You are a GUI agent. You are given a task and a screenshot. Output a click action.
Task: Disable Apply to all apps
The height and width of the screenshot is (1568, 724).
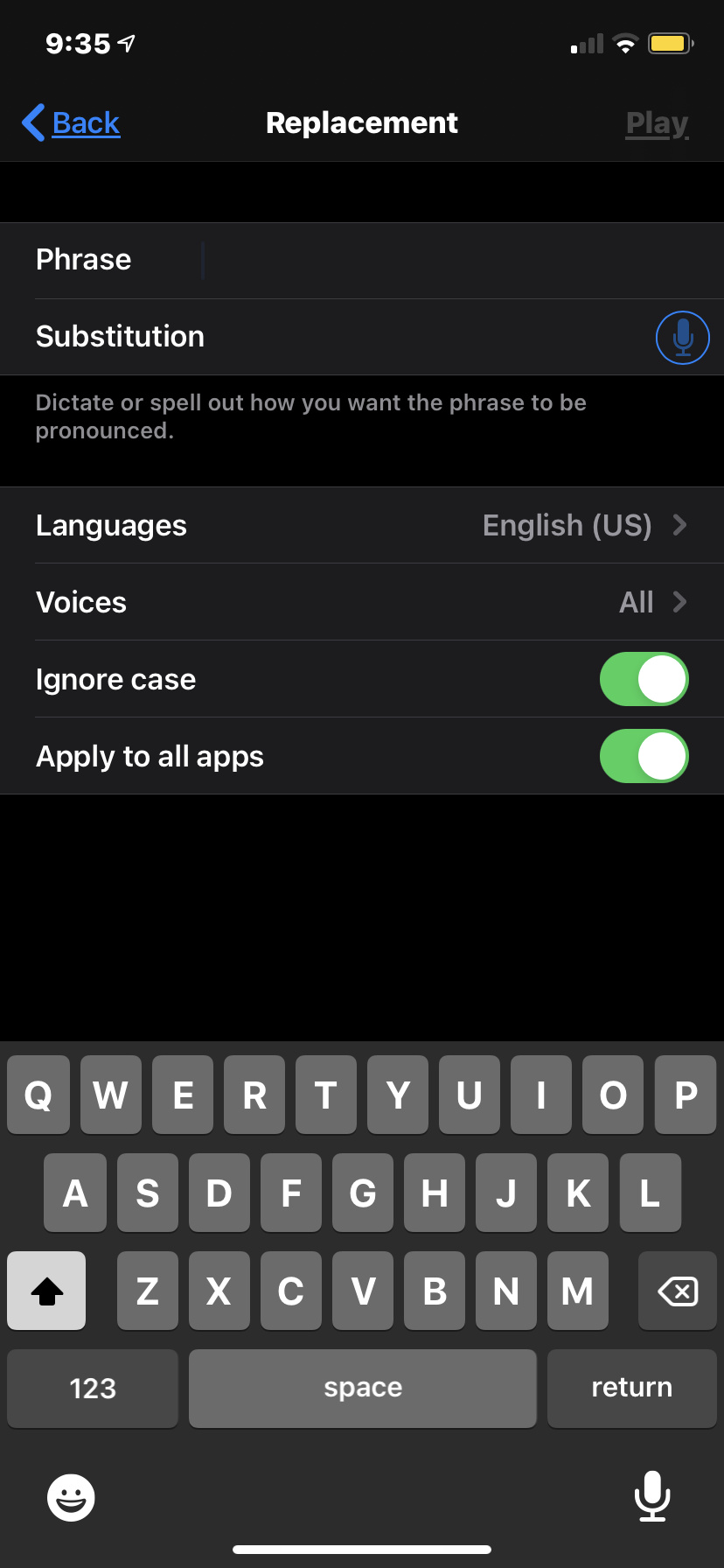pos(644,756)
